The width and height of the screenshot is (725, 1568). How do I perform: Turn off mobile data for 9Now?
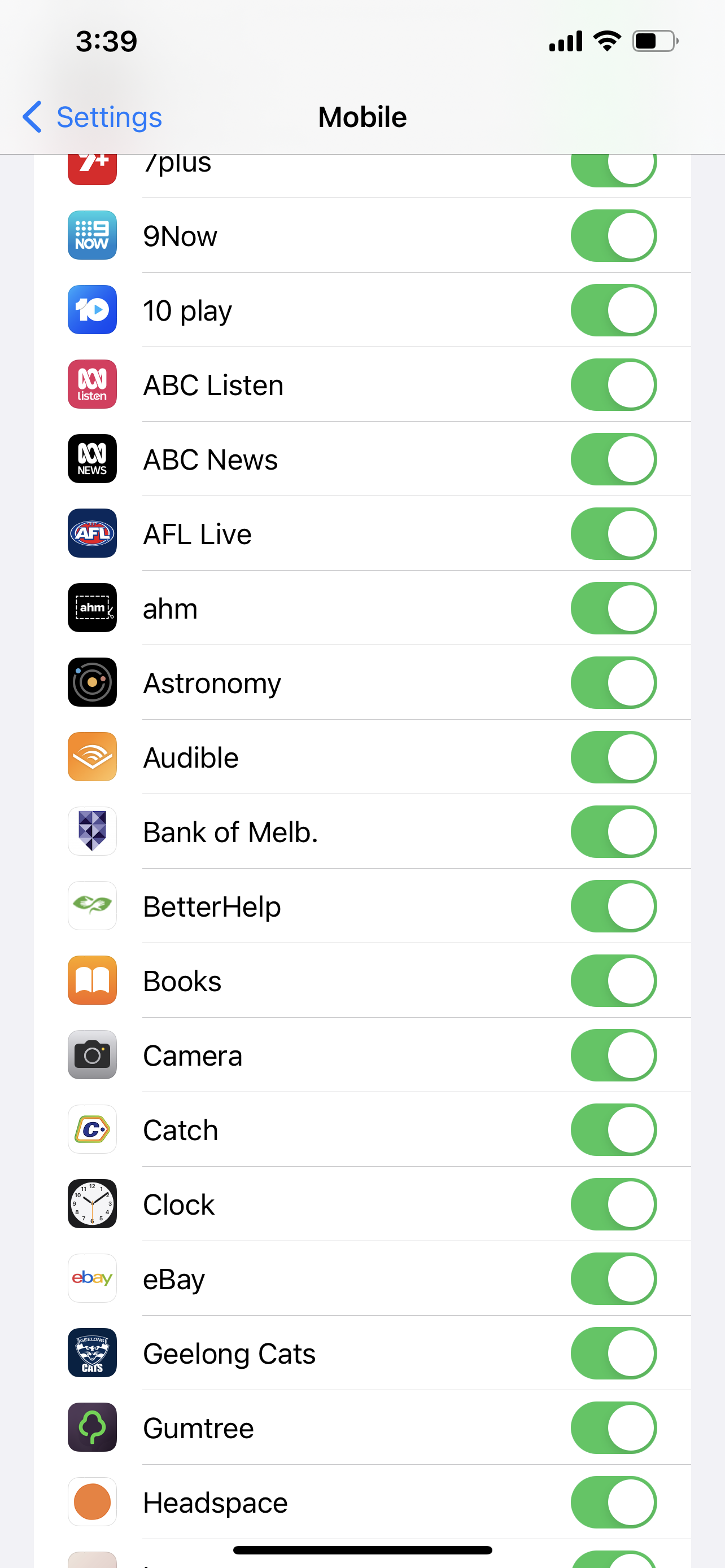pyautogui.click(x=613, y=235)
